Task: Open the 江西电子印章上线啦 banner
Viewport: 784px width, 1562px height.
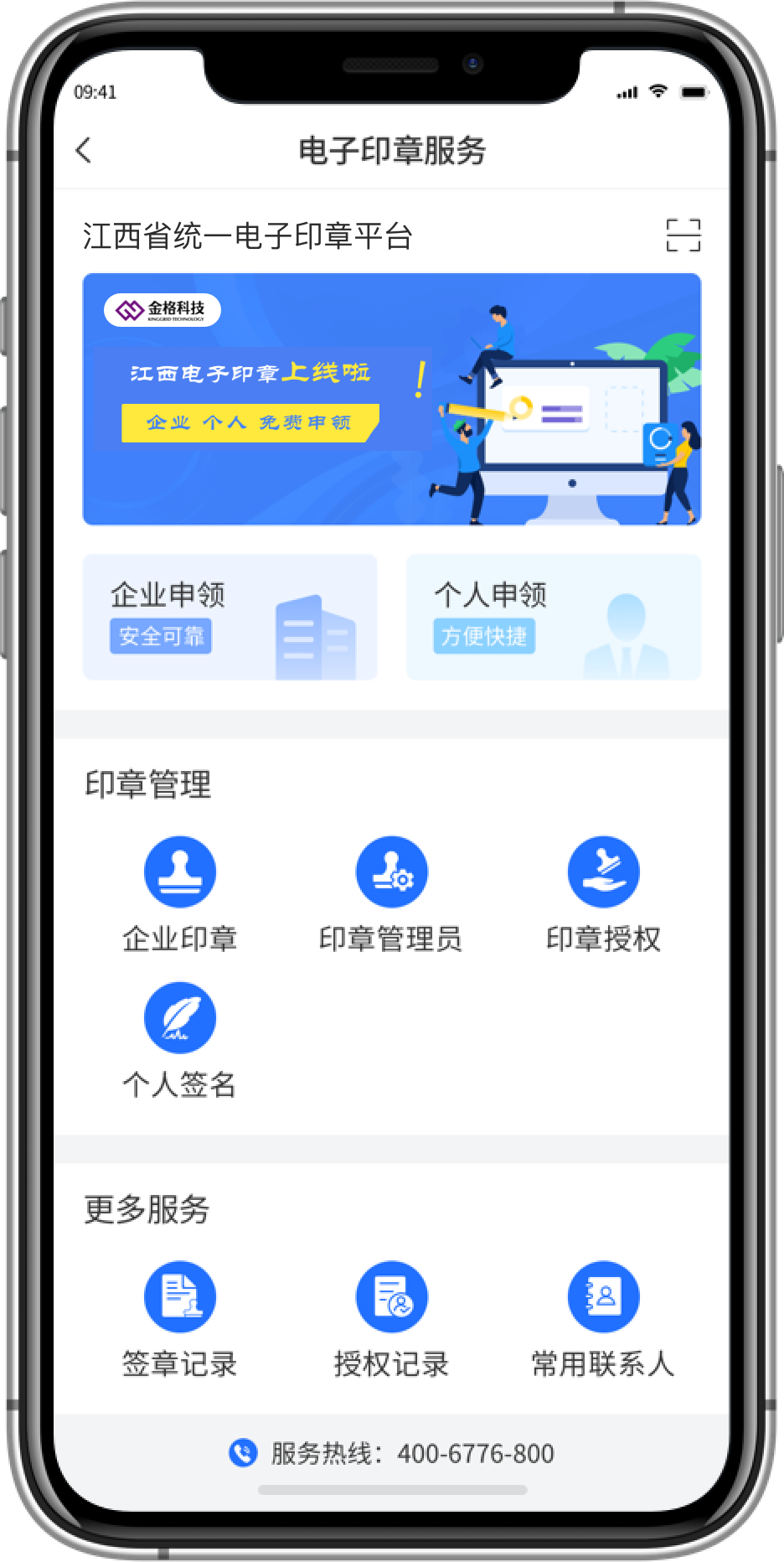Action: (391, 399)
